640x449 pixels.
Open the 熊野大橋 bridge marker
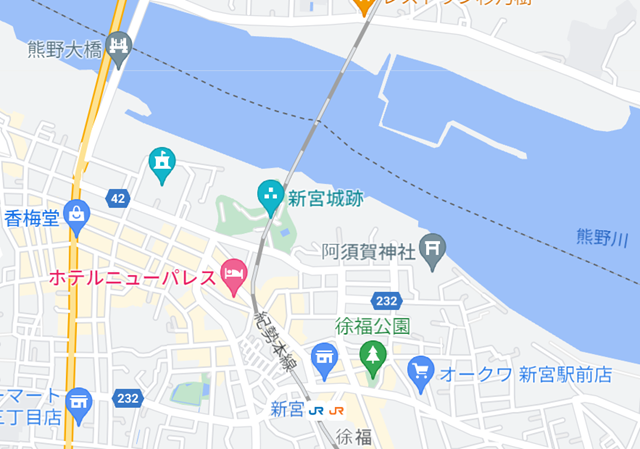[120, 46]
